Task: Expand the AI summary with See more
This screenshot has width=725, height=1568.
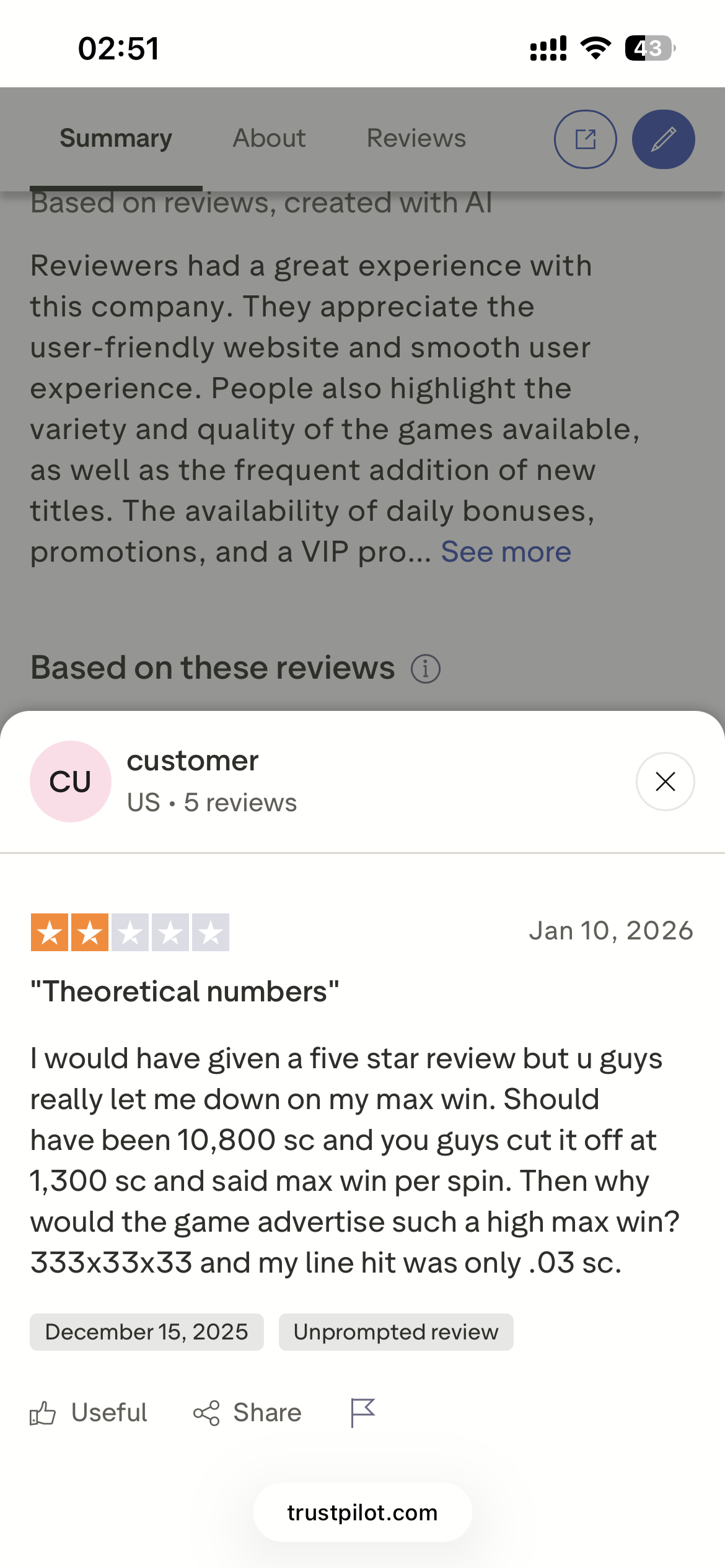Action: (x=506, y=552)
